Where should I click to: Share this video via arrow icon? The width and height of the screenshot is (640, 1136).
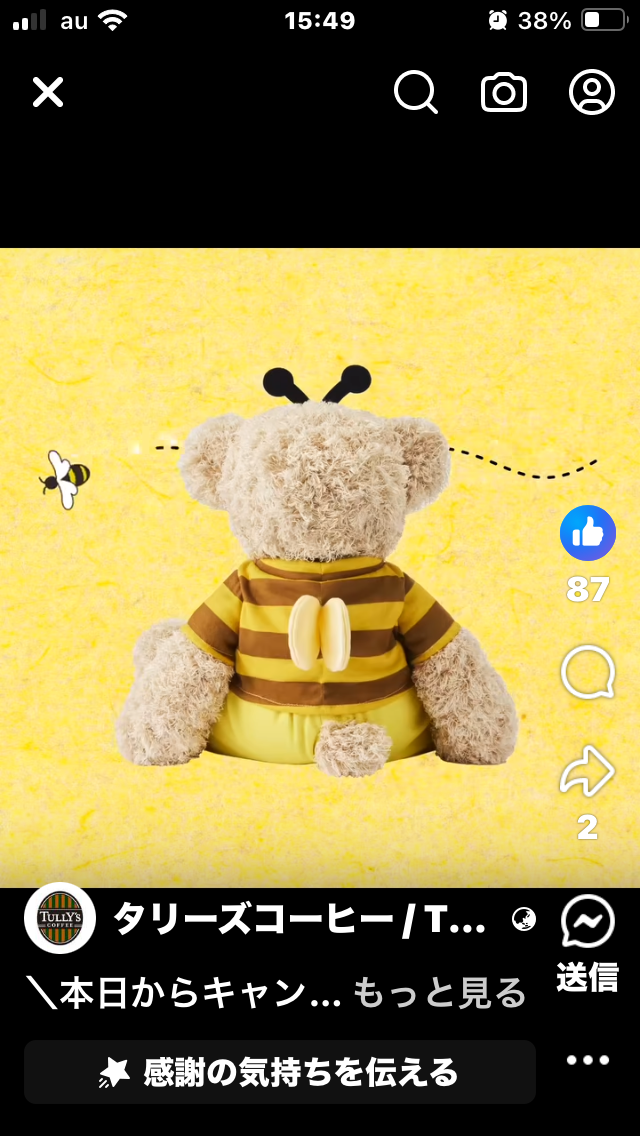587,773
